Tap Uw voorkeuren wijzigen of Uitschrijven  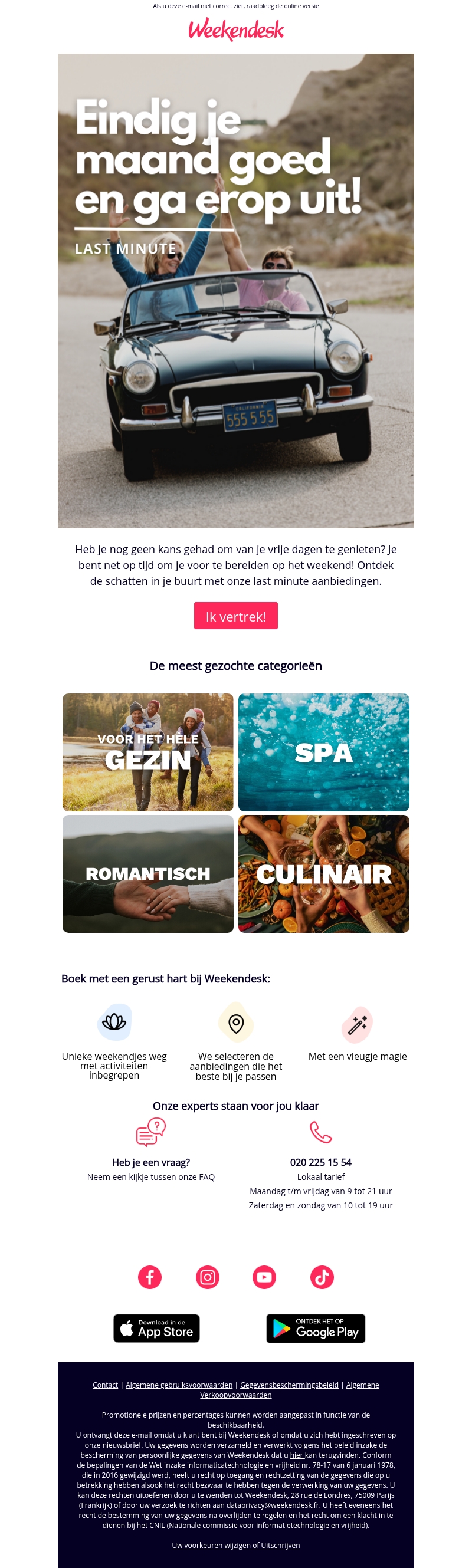(235, 1545)
